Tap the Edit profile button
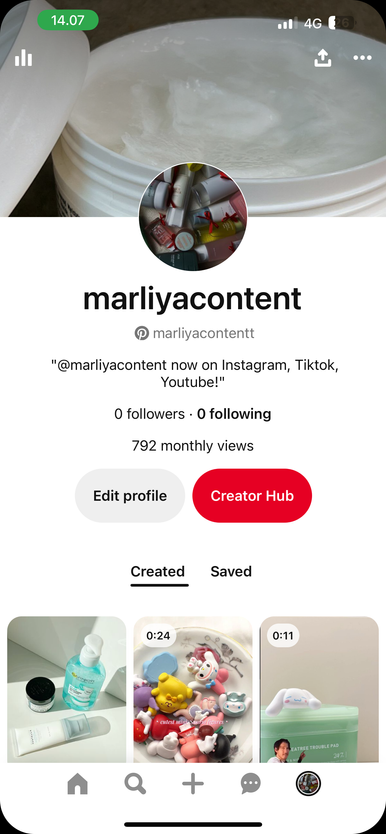The height and width of the screenshot is (834, 386). (130, 496)
